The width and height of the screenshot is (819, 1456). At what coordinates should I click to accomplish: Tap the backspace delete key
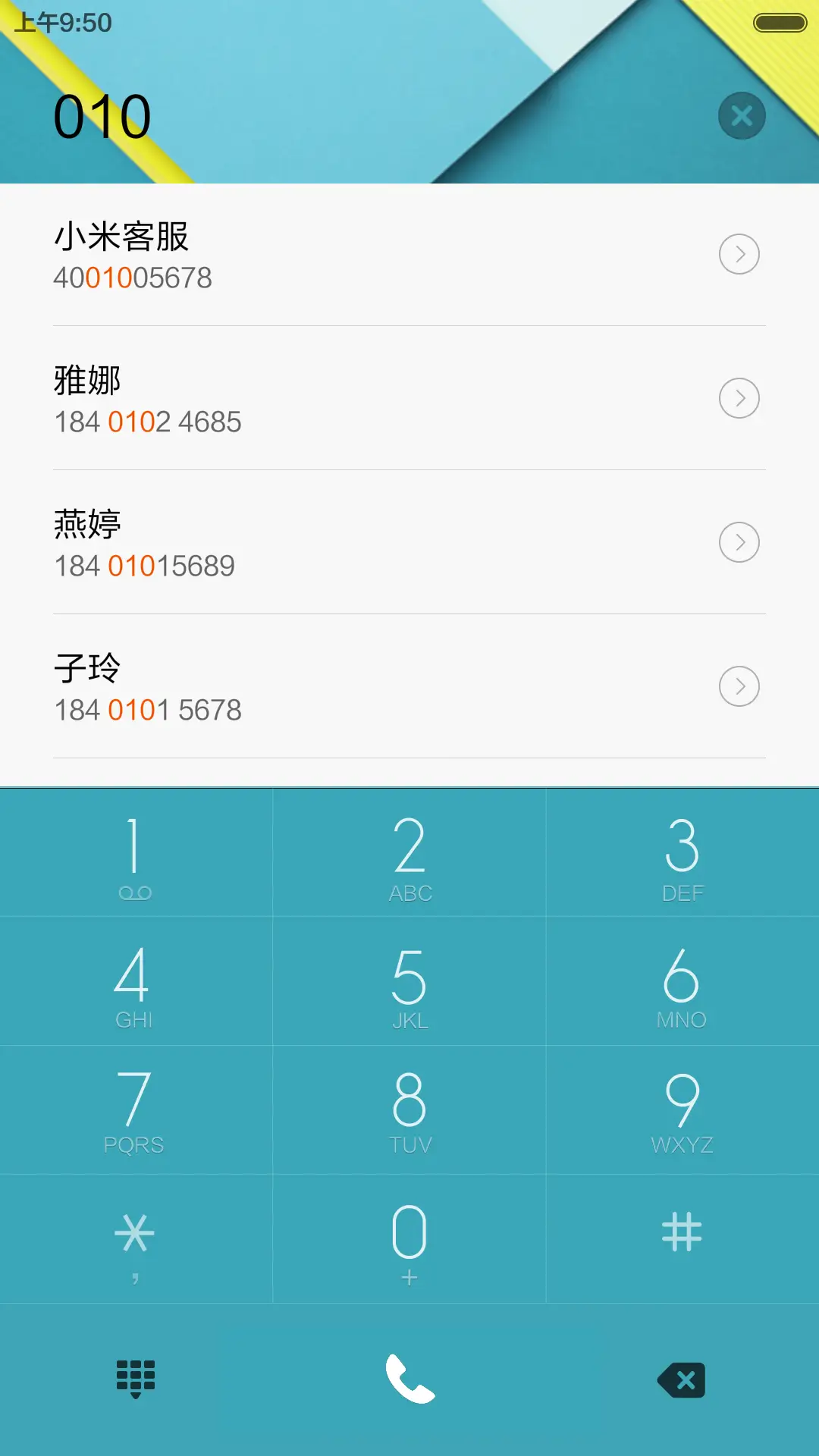click(680, 1380)
